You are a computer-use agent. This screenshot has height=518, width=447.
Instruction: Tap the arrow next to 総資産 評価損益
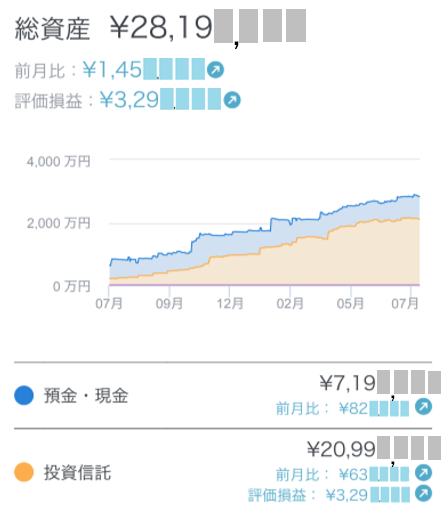coord(232,100)
